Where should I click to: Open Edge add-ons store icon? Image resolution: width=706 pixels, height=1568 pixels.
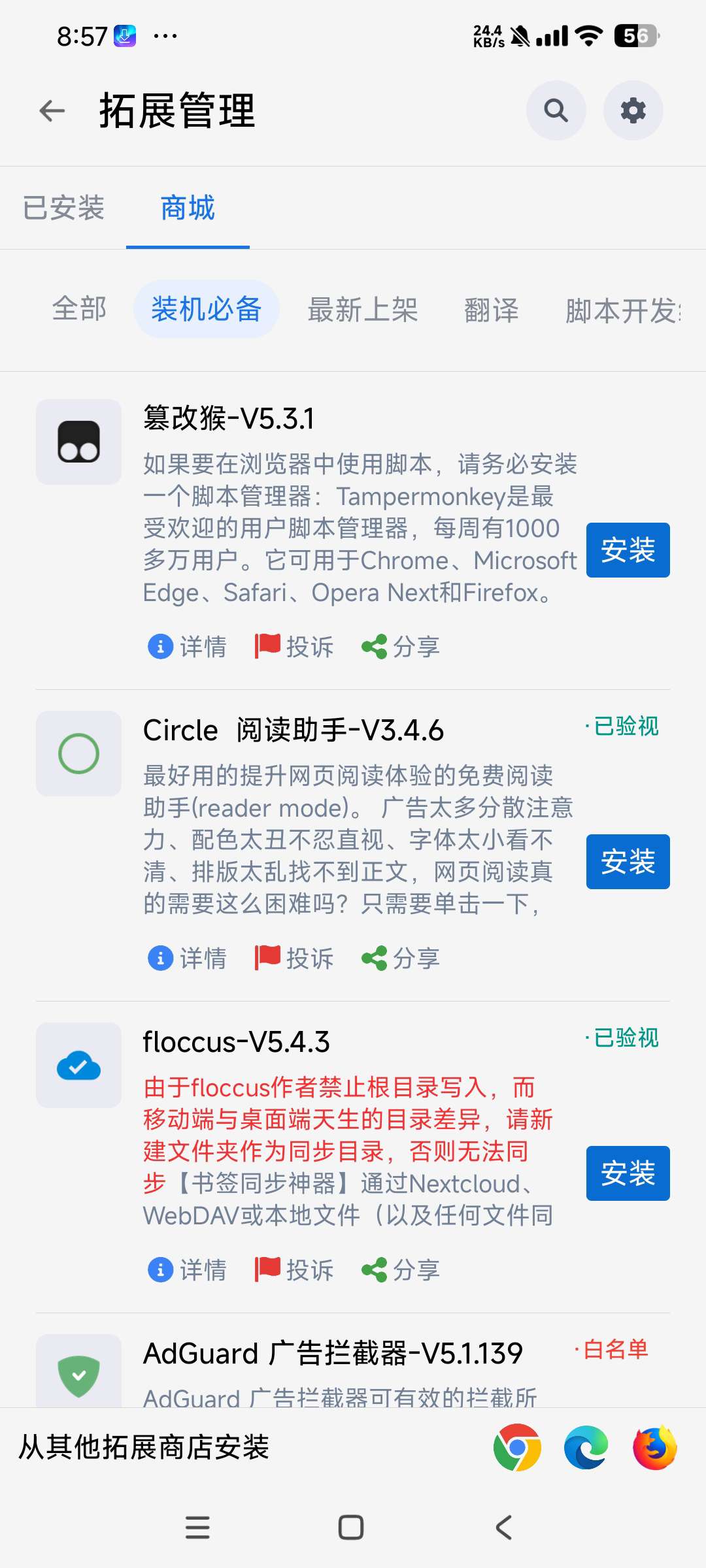[586, 1447]
